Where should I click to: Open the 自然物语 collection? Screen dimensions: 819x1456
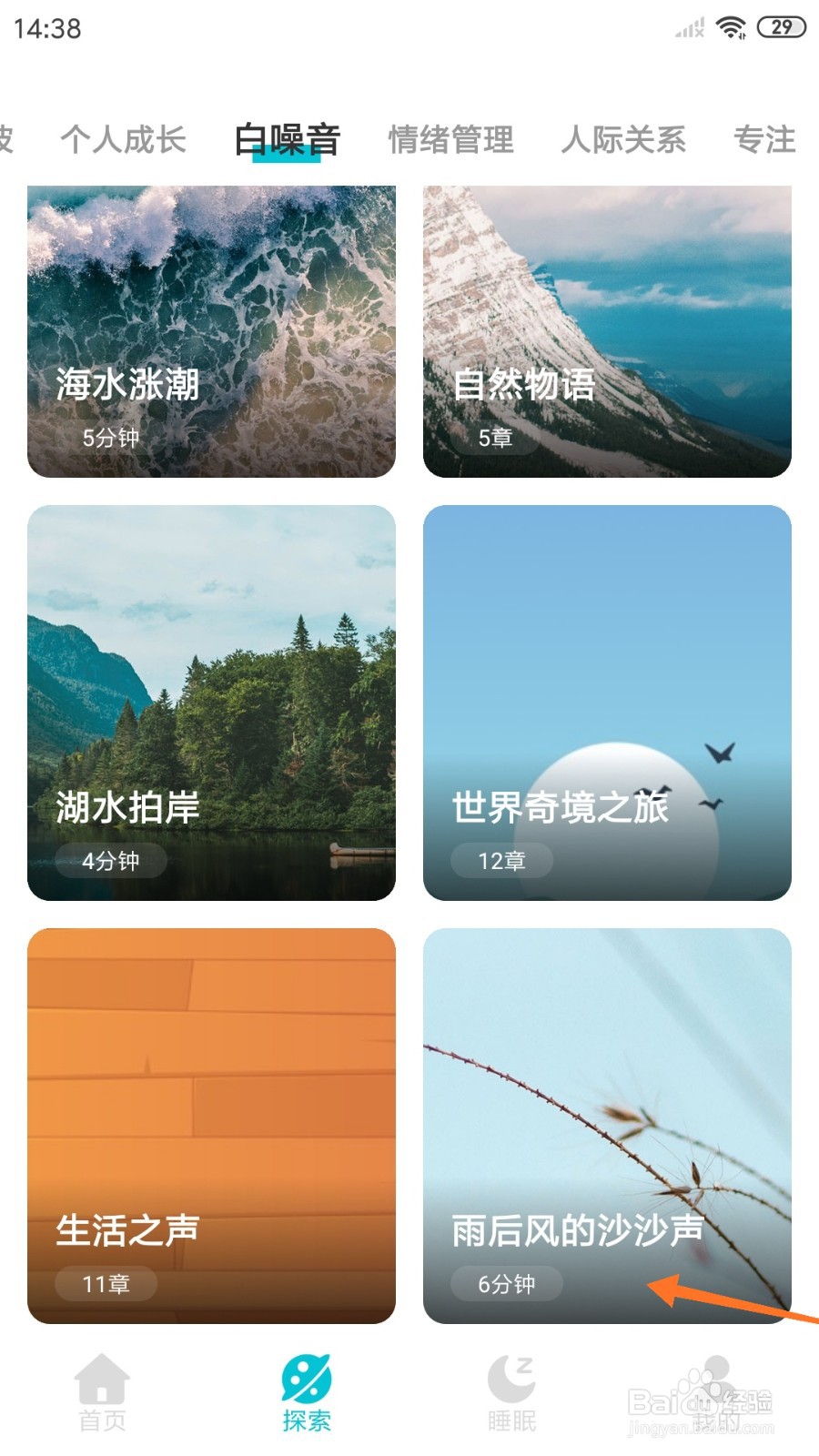(x=607, y=332)
